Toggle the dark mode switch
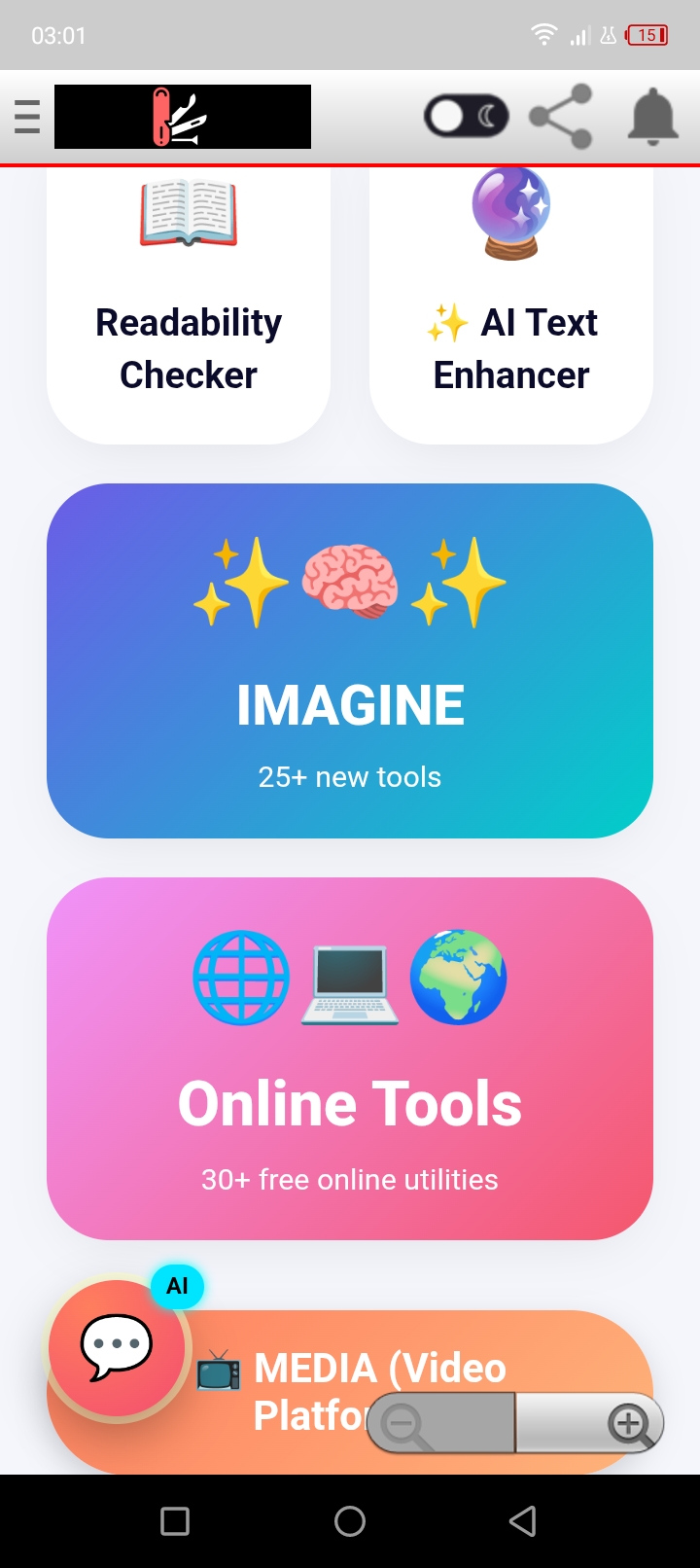This screenshot has height=1568, width=700. [467, 117]
